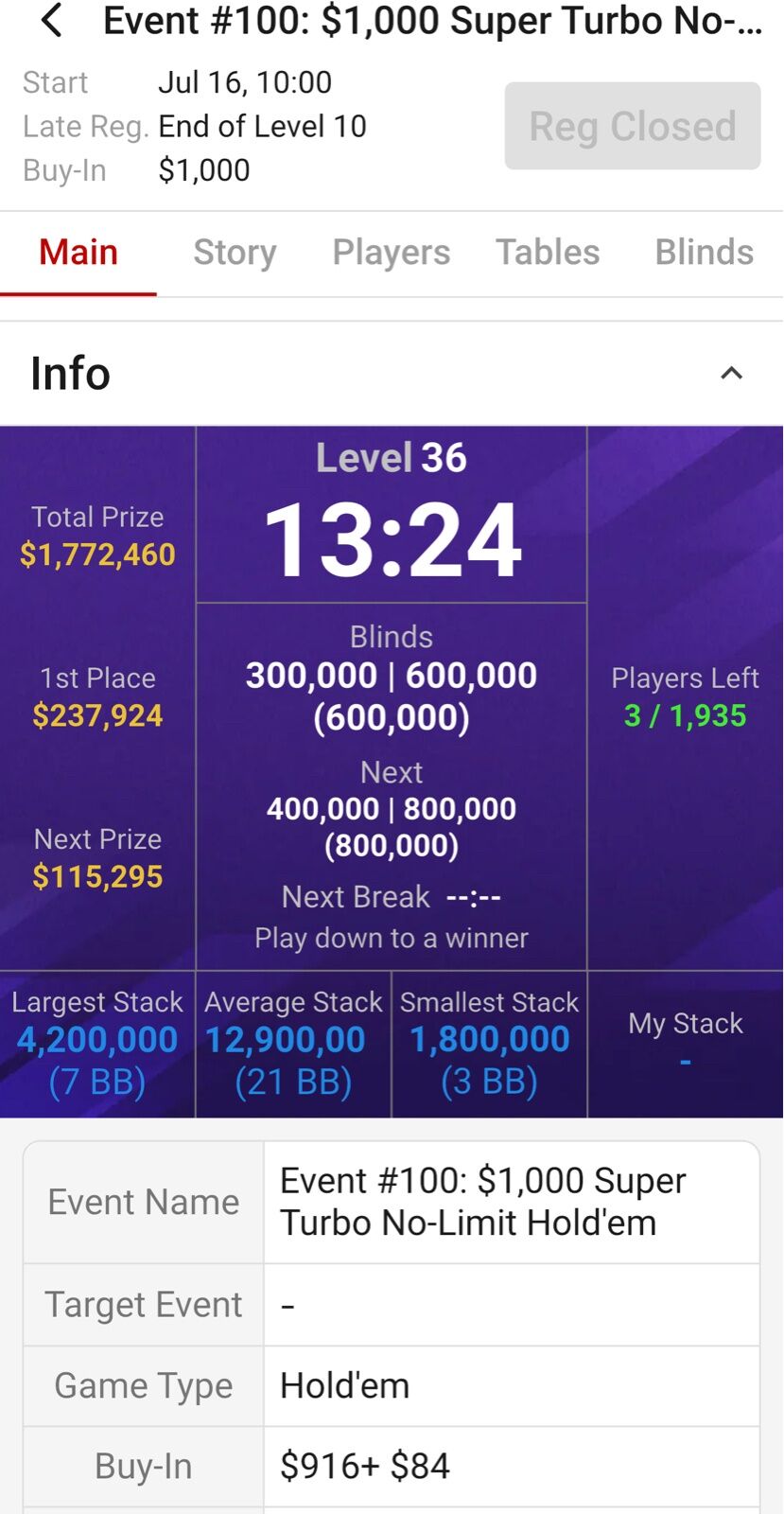784x1514 pixels.
Task: Go back using the header arrow
Action: pyautogui.click(x=52, y=21)
